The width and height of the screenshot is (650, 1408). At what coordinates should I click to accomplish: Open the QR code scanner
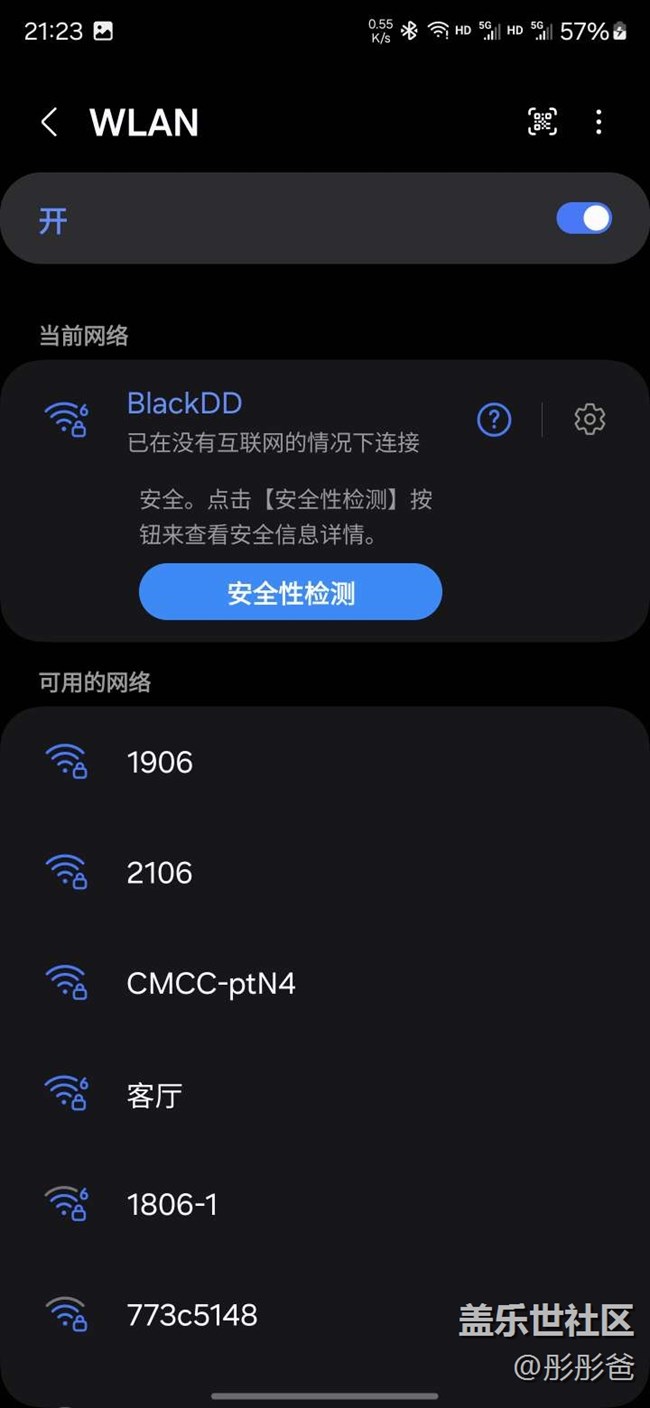coord(543,122)
